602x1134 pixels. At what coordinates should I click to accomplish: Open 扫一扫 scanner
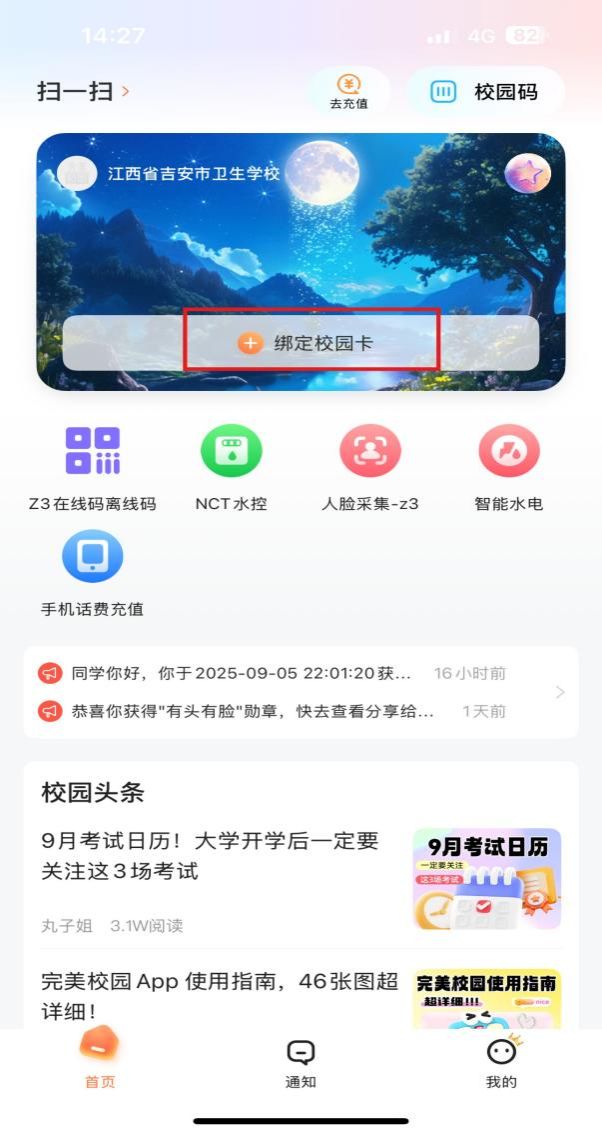click(83, 92)
